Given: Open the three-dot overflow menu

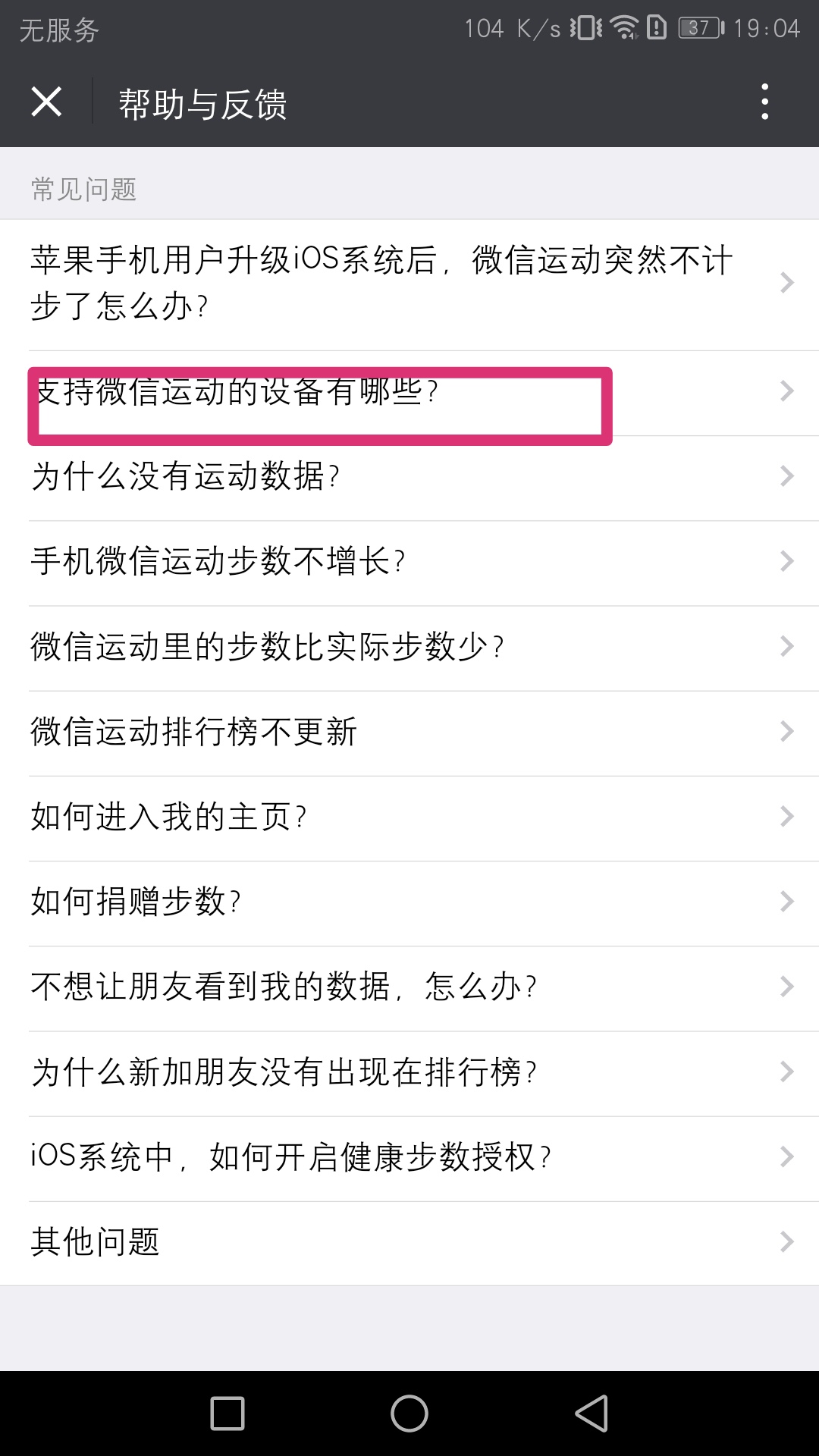Looking at the screenshot, I should coord(764,102).
